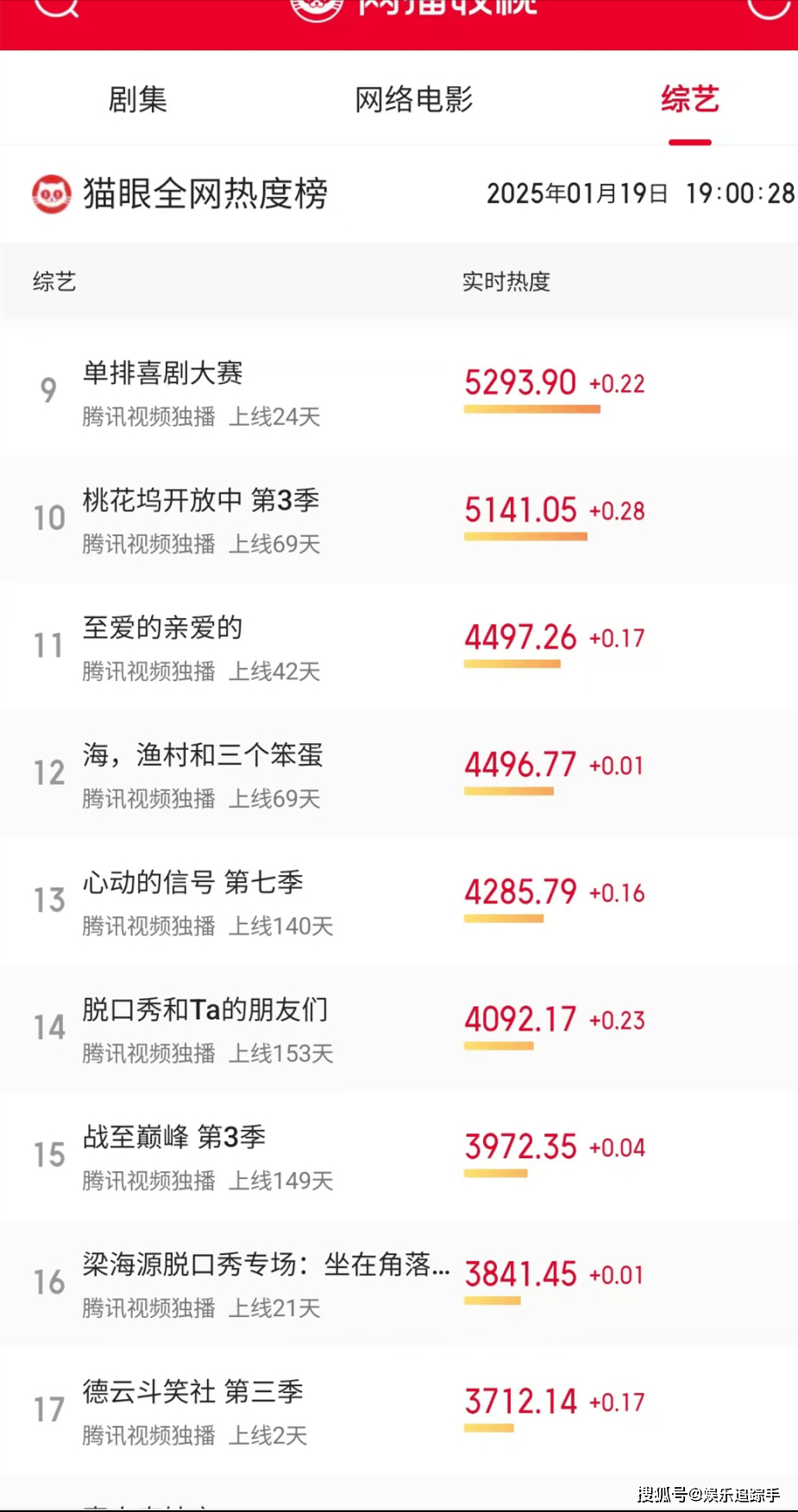Image resolution: width=798 pixels, height=1512 pixels.
Task: Open 战至巅峰 第3季 entry
Action: click(x=399, y=1156)
